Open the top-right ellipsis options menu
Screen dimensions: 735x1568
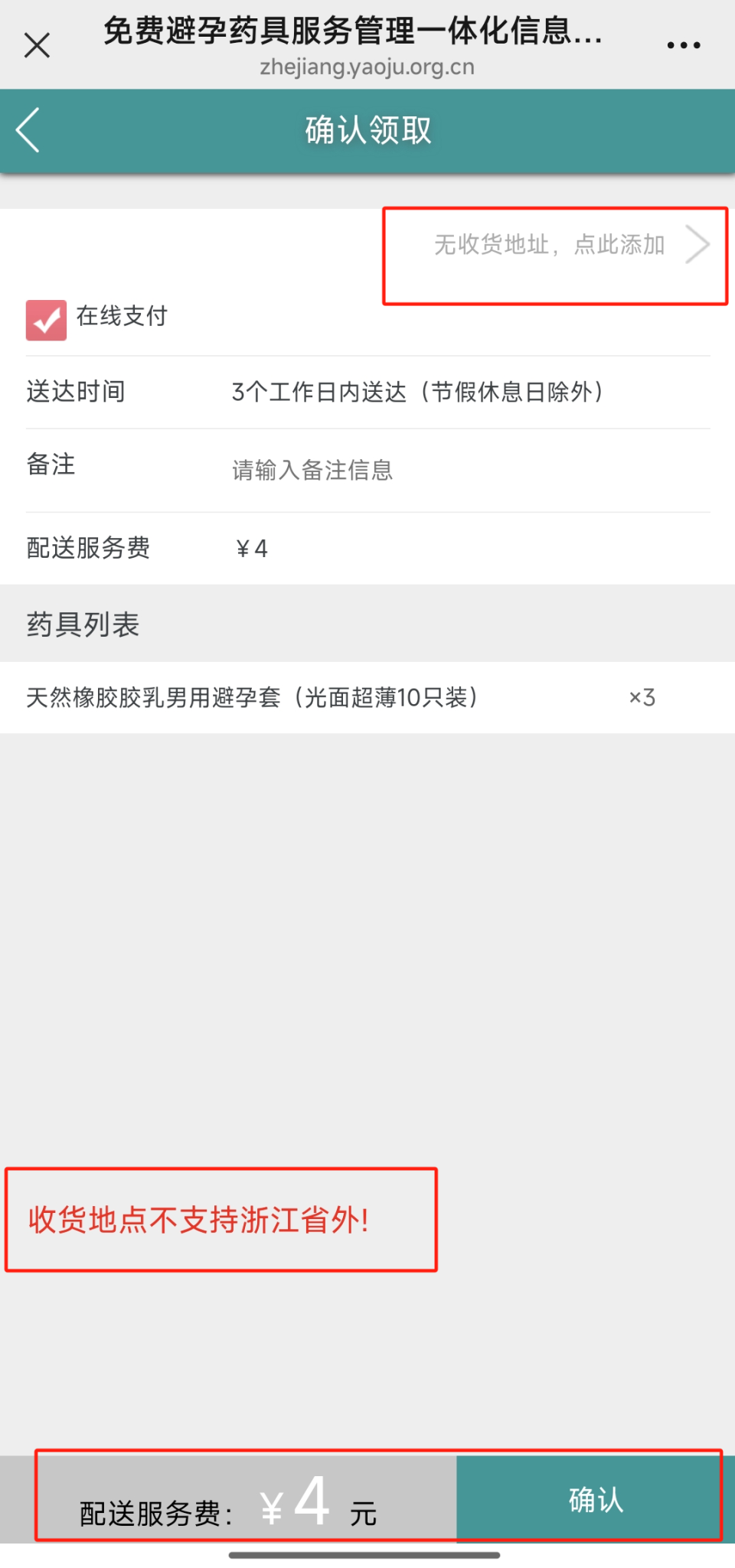tap(682, 44)
